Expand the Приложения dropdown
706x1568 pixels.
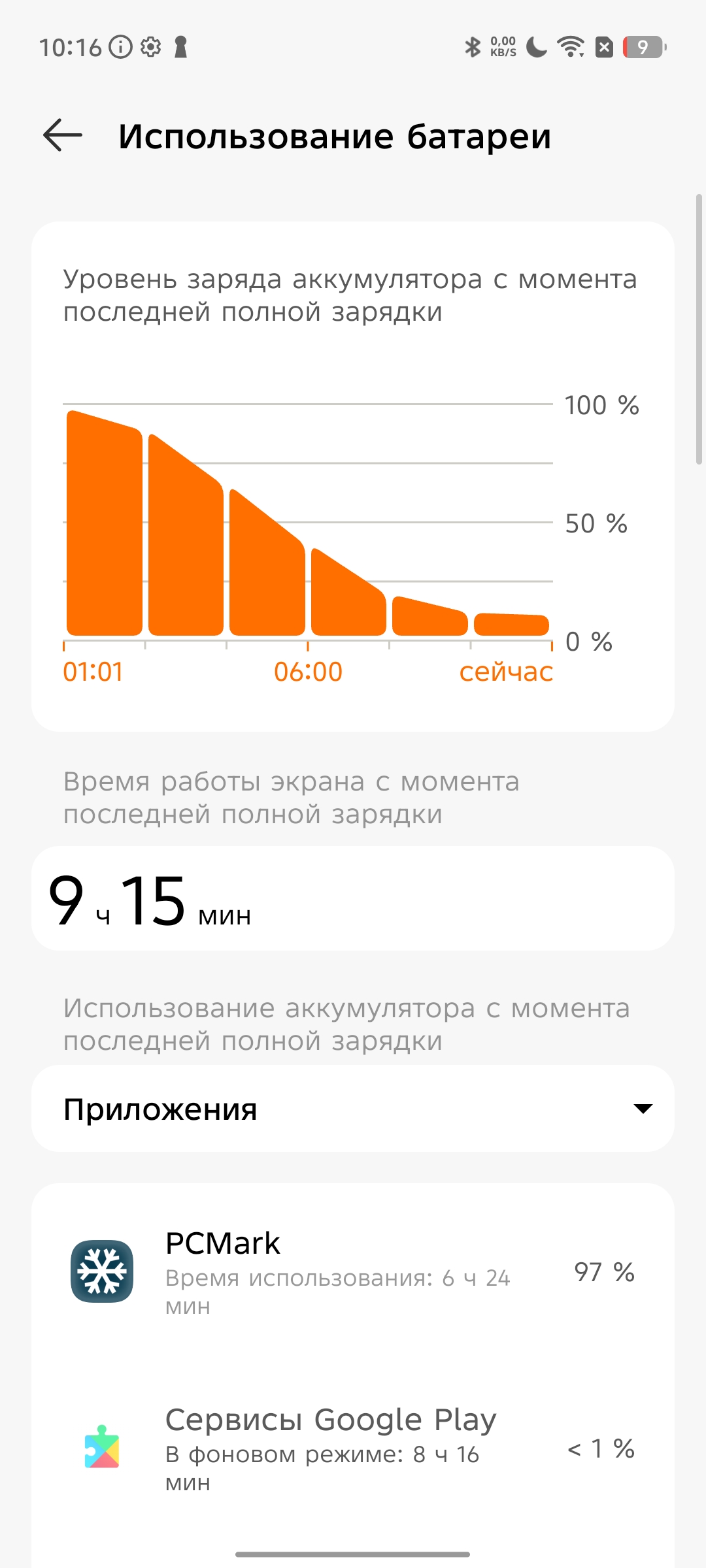pos(353,1109)
